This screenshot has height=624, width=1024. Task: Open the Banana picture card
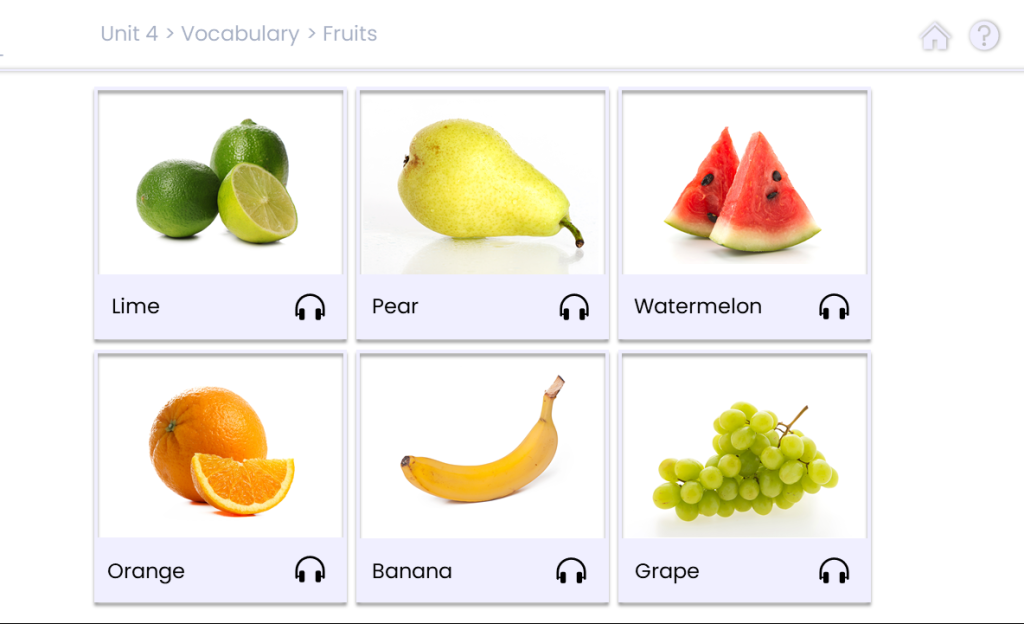click(x=482, y=447)
